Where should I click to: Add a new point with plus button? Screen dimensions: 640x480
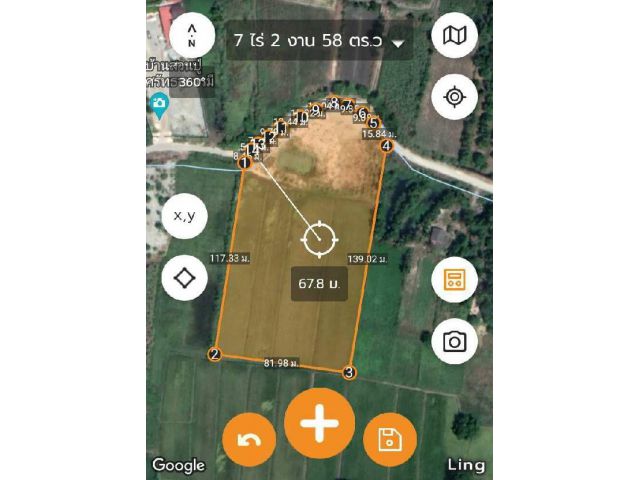[x=320, y=423]
